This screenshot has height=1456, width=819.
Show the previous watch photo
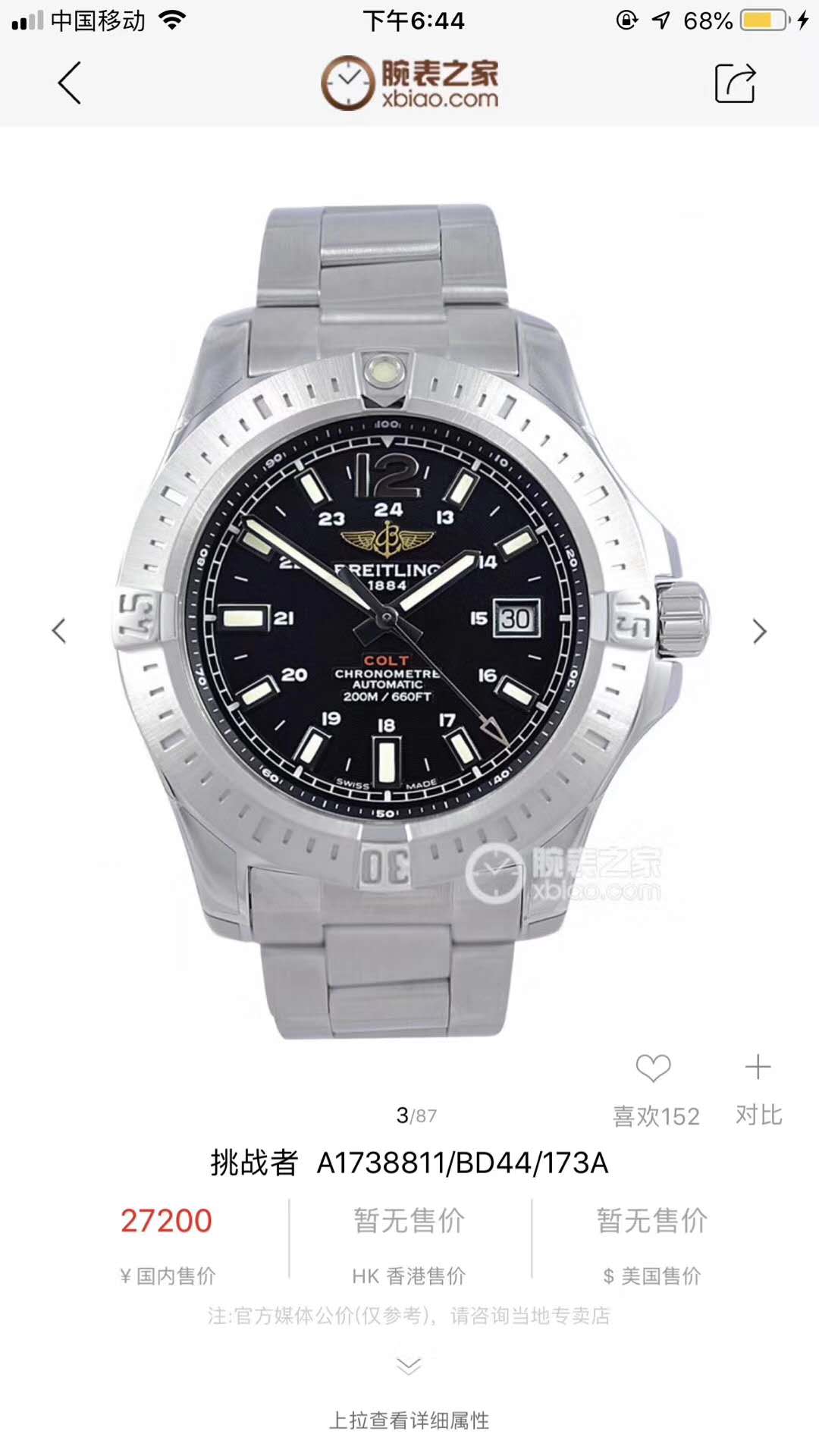tap(59, 631)
